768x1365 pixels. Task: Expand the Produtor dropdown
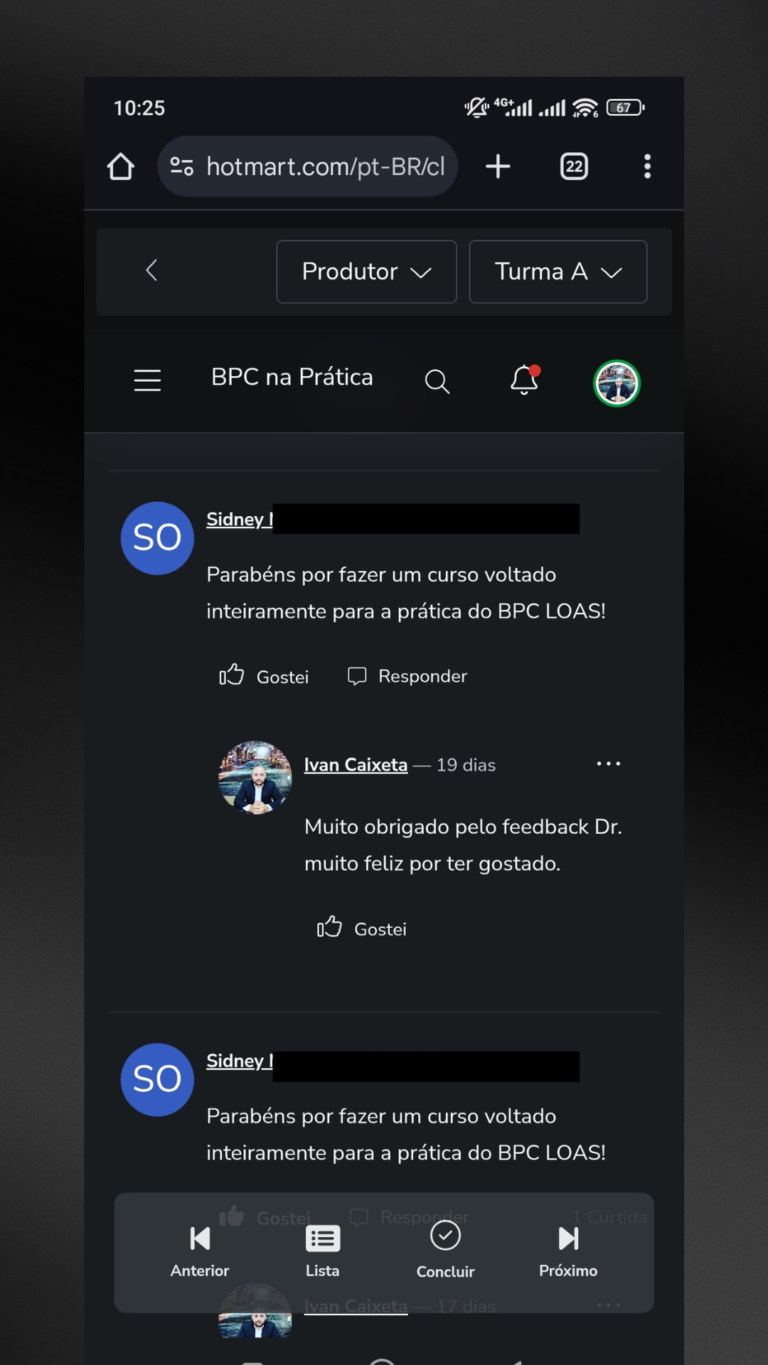pos(366,271)
